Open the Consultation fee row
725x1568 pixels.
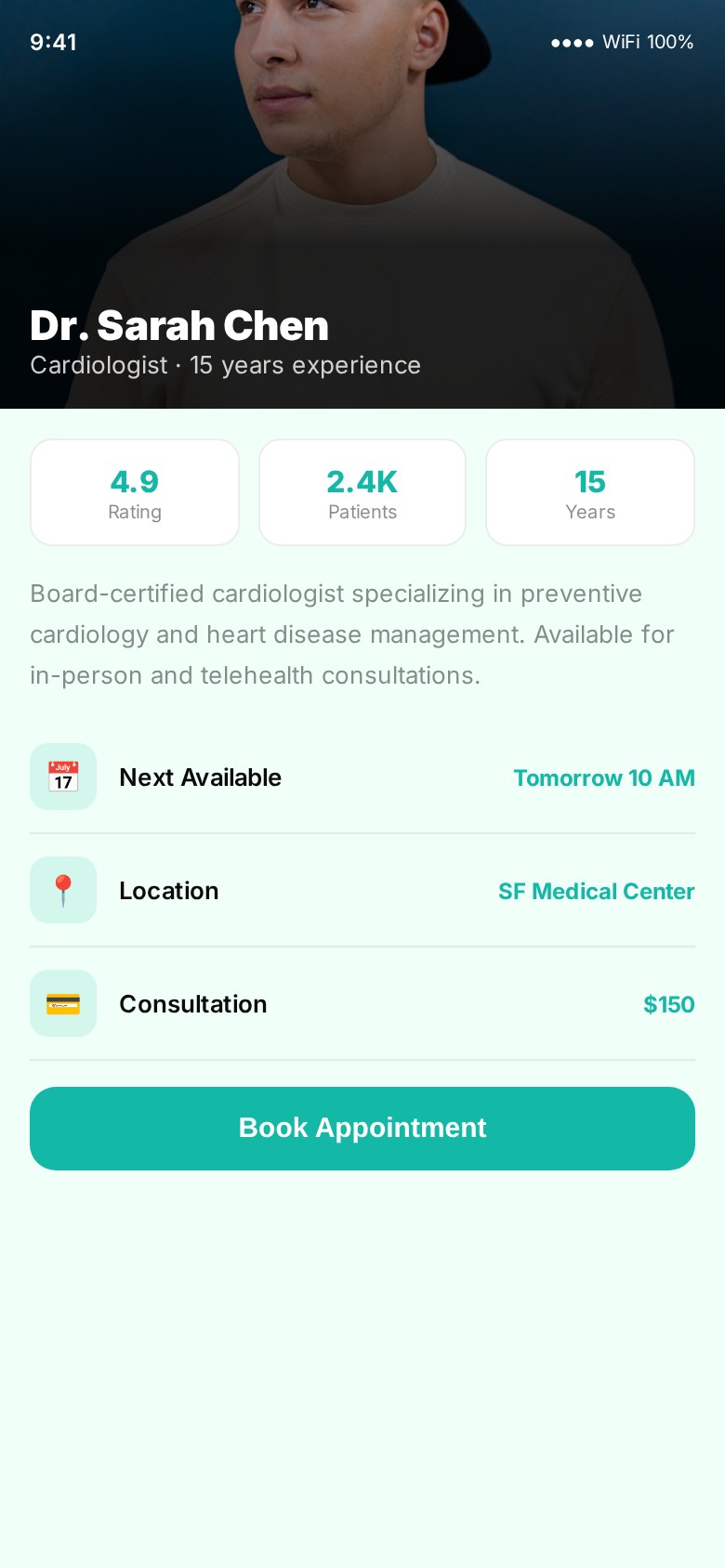(x=362, y=1004)
